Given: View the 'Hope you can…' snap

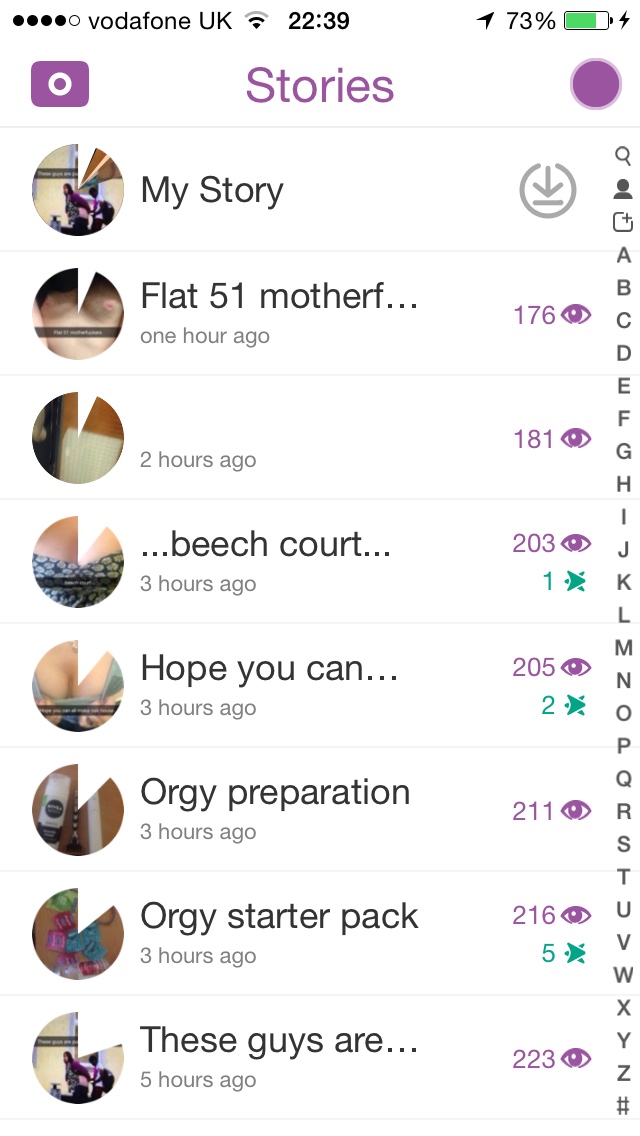Looking at the screenshot, I should click(x=304, y=685).
